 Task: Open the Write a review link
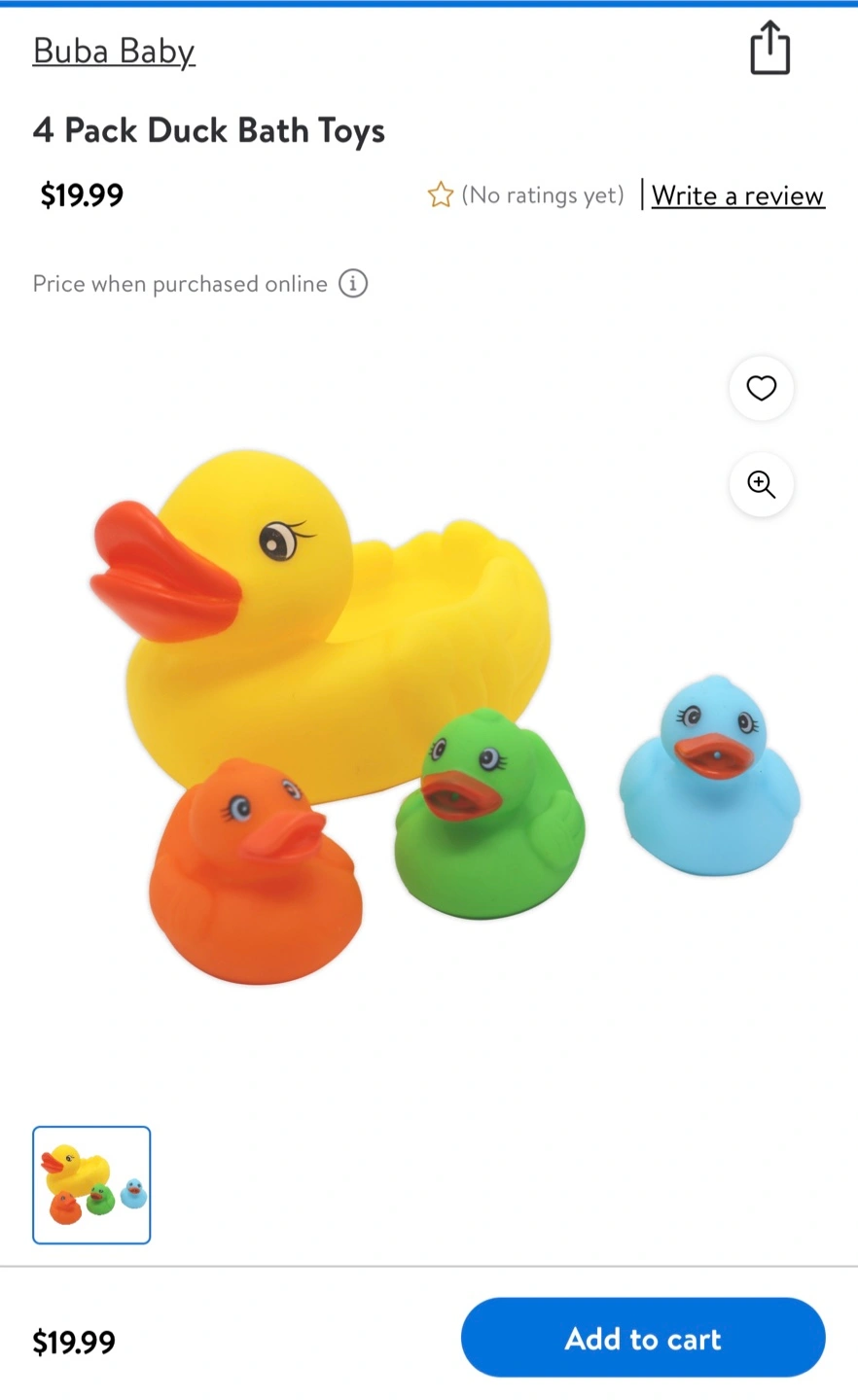coord(737,195)
